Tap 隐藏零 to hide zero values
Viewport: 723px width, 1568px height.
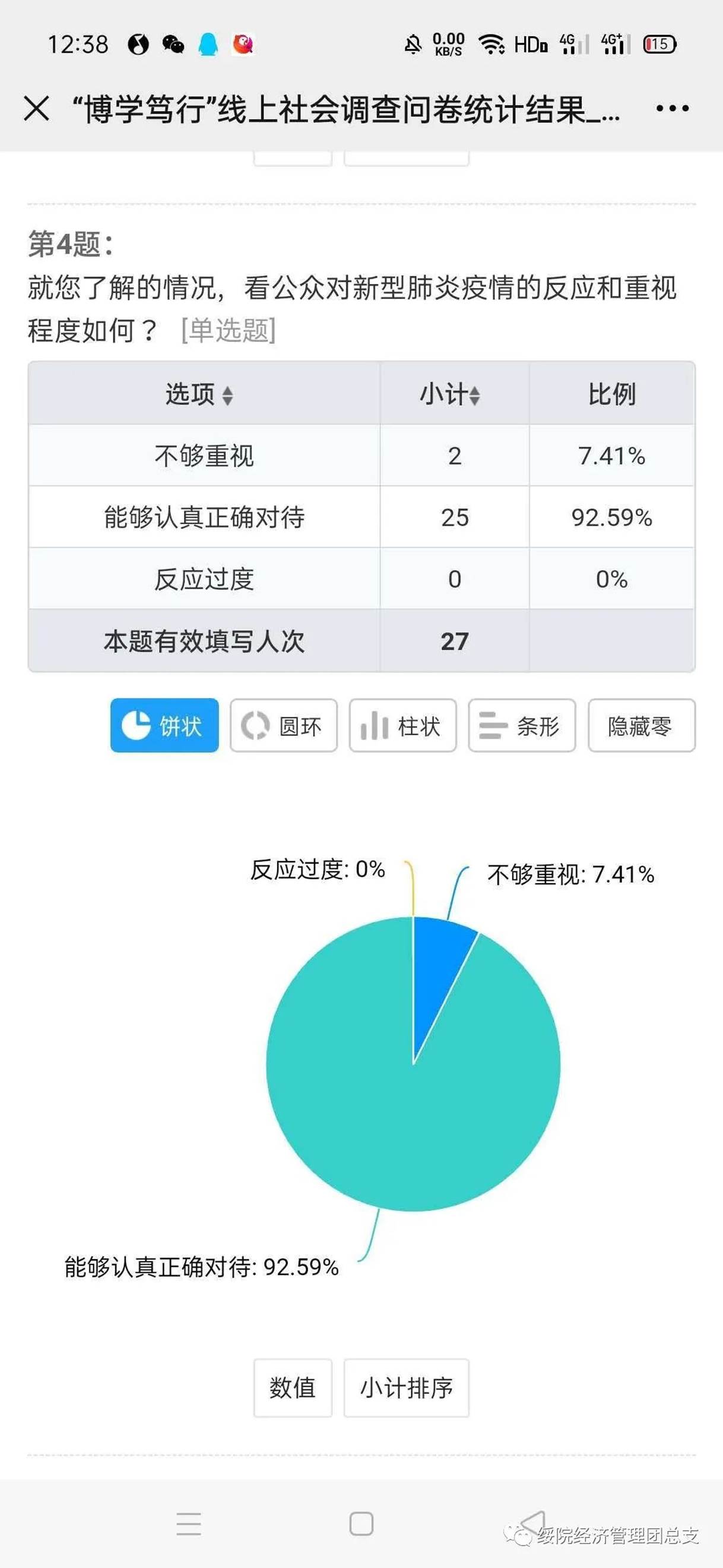click(641, 726)
